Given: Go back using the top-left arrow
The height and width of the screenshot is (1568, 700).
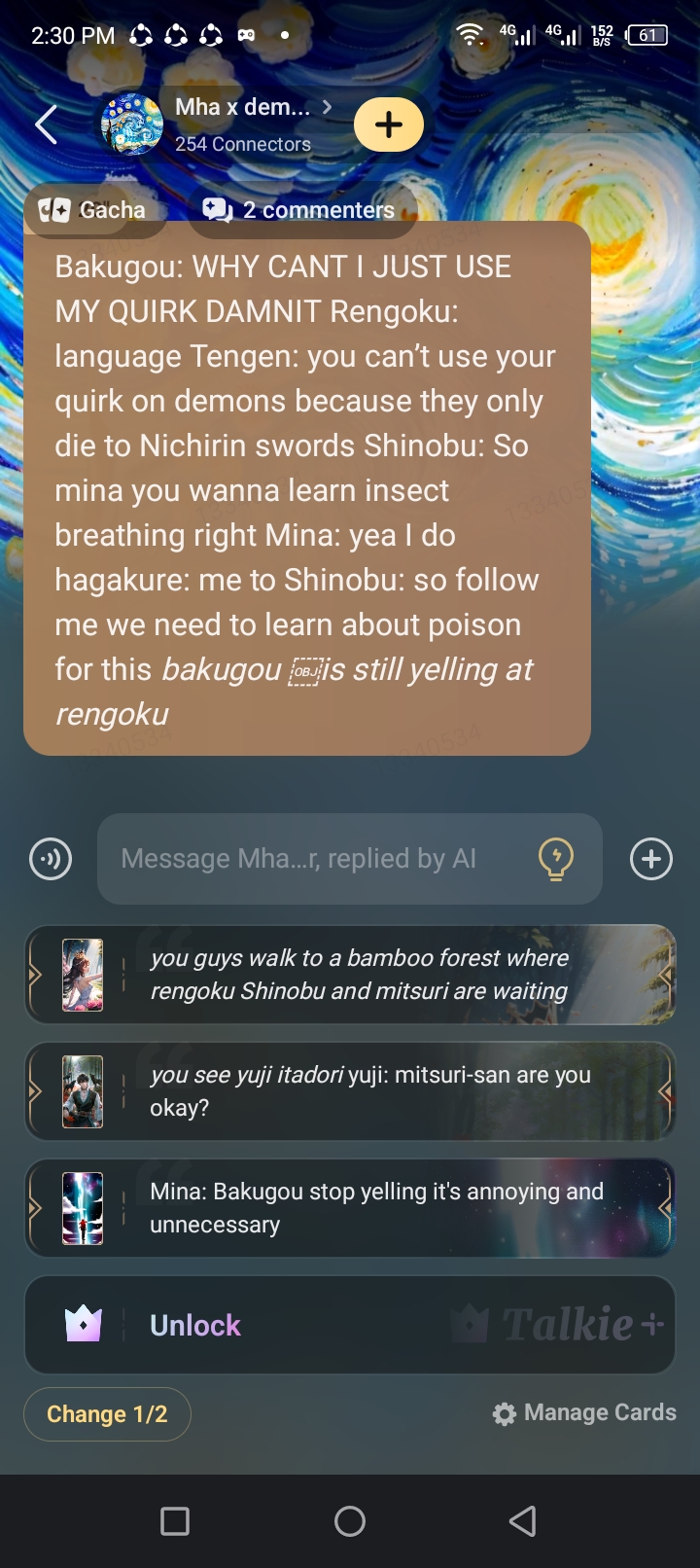Looking at the screenshot, I should (x=46, y=125).
